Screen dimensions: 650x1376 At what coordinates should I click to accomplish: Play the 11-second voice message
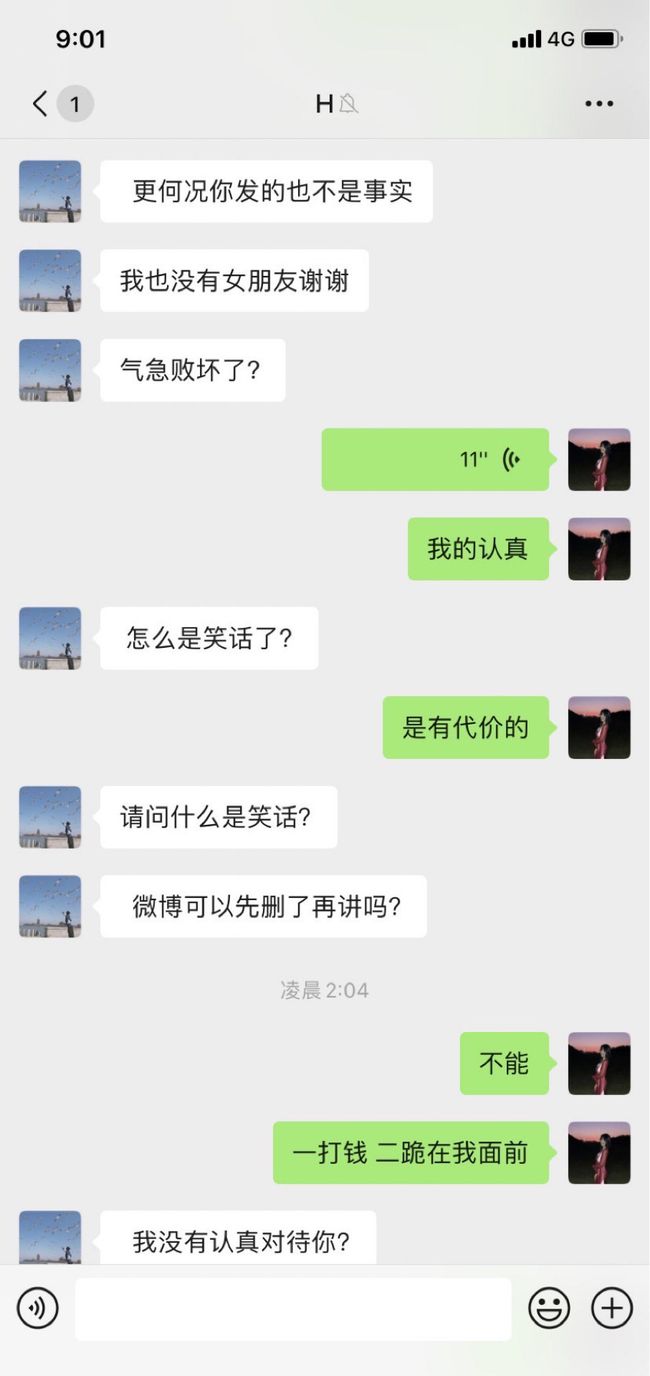tap(435, 460)
